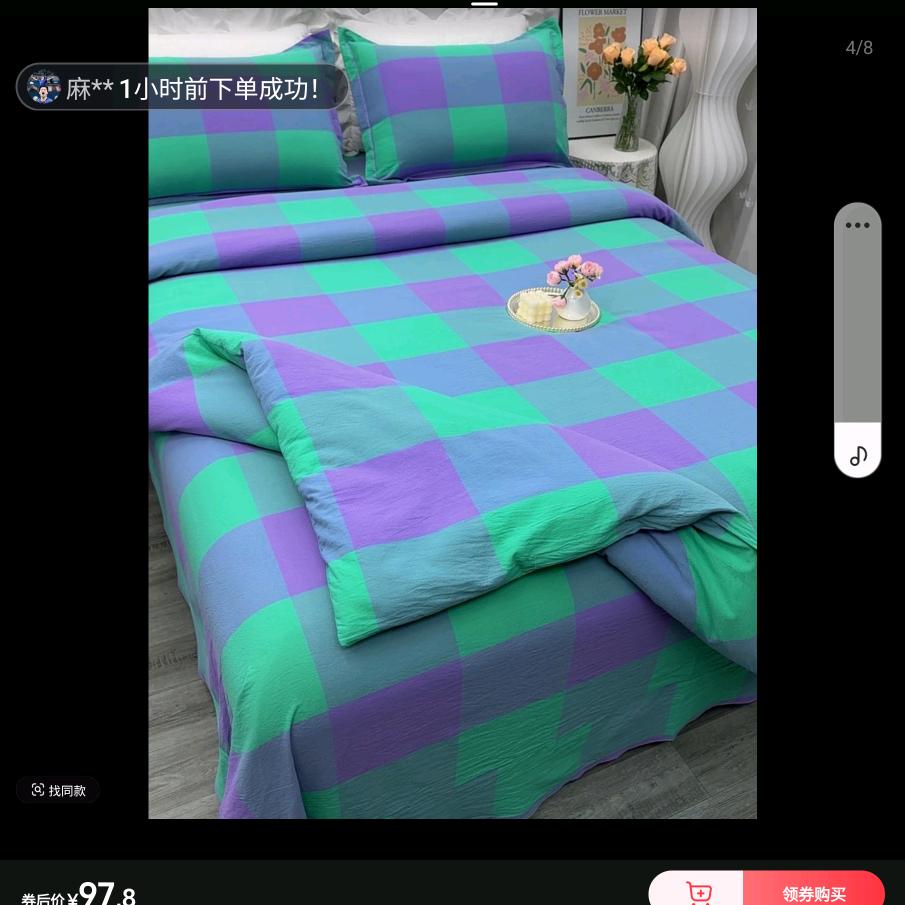Open the three-dot more options pill
This screenshot has height=905, width=905.
pos(857,225)
